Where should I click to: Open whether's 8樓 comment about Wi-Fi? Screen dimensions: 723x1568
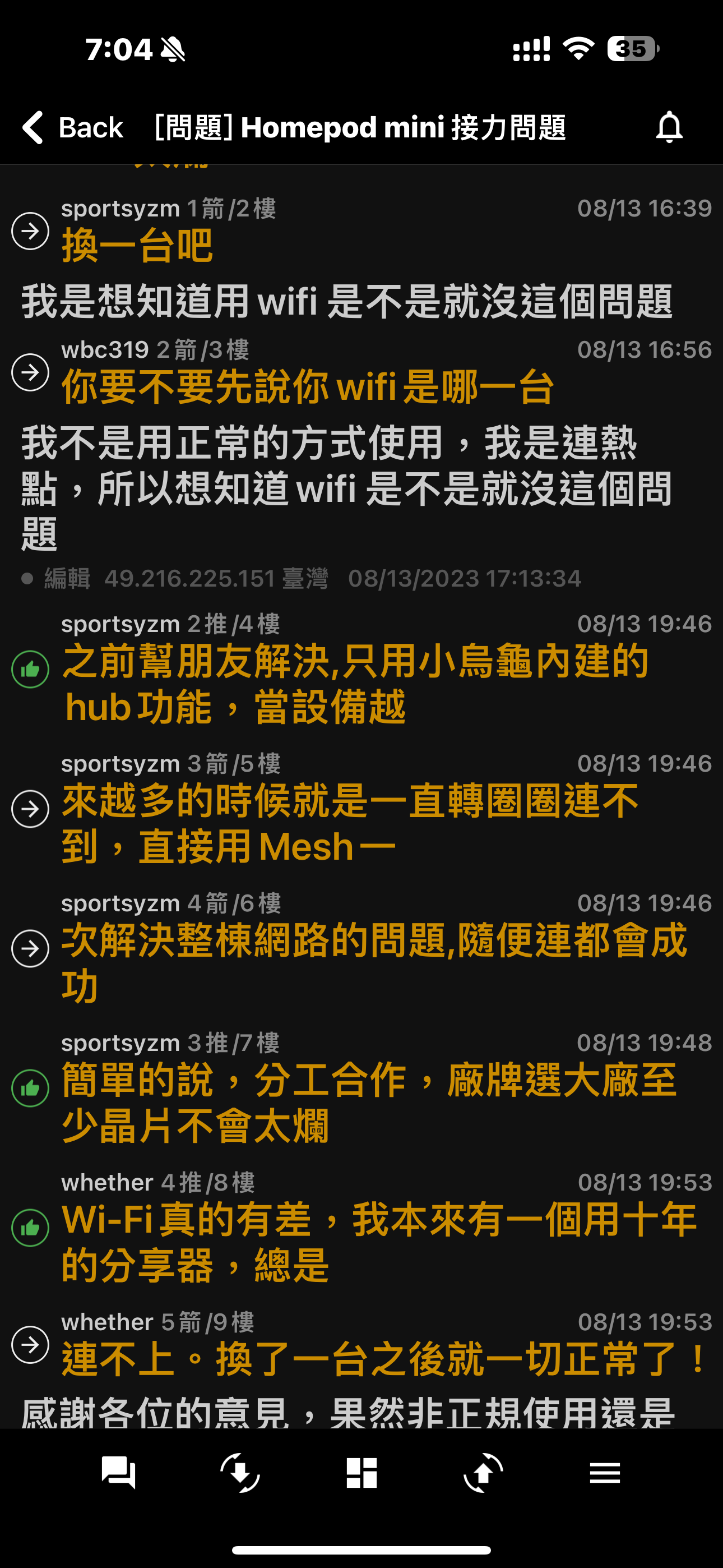(x=361, y=1228)
